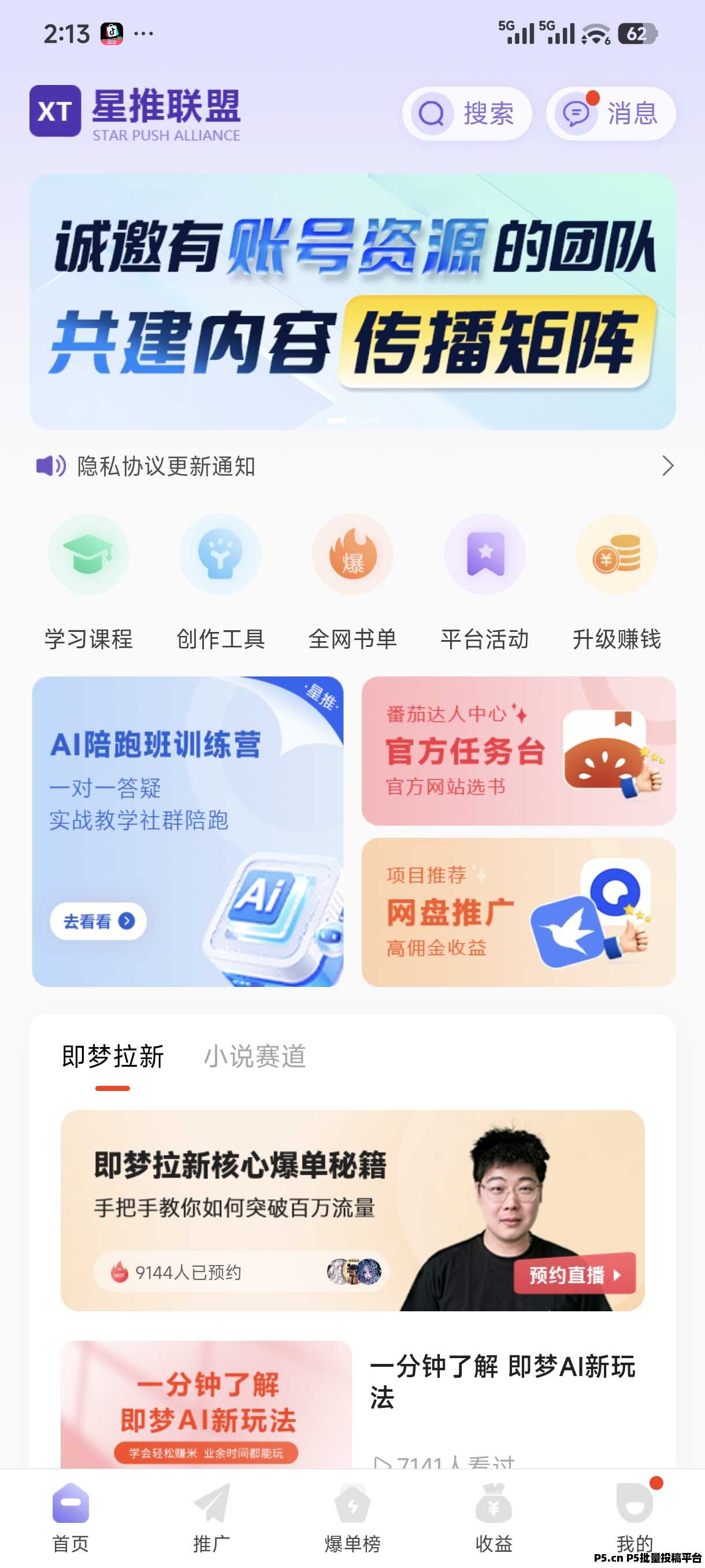Open search with the magnifier icon
This screenshot has width=705, height=1568.
click(x=431, y=114)
